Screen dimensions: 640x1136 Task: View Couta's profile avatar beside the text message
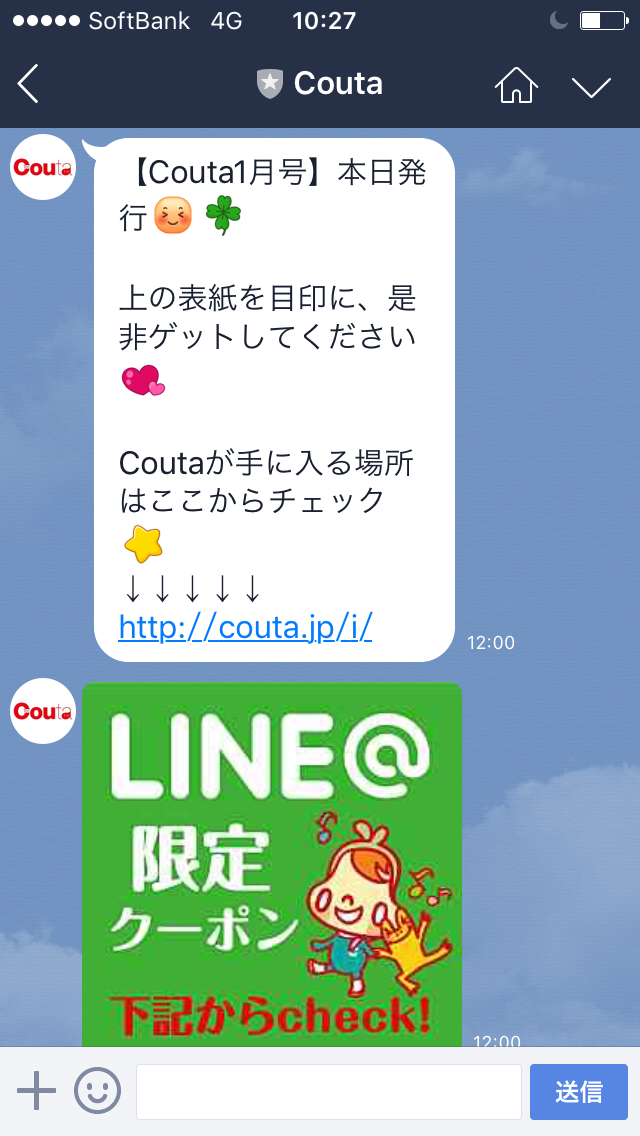(x=43, y=167)
